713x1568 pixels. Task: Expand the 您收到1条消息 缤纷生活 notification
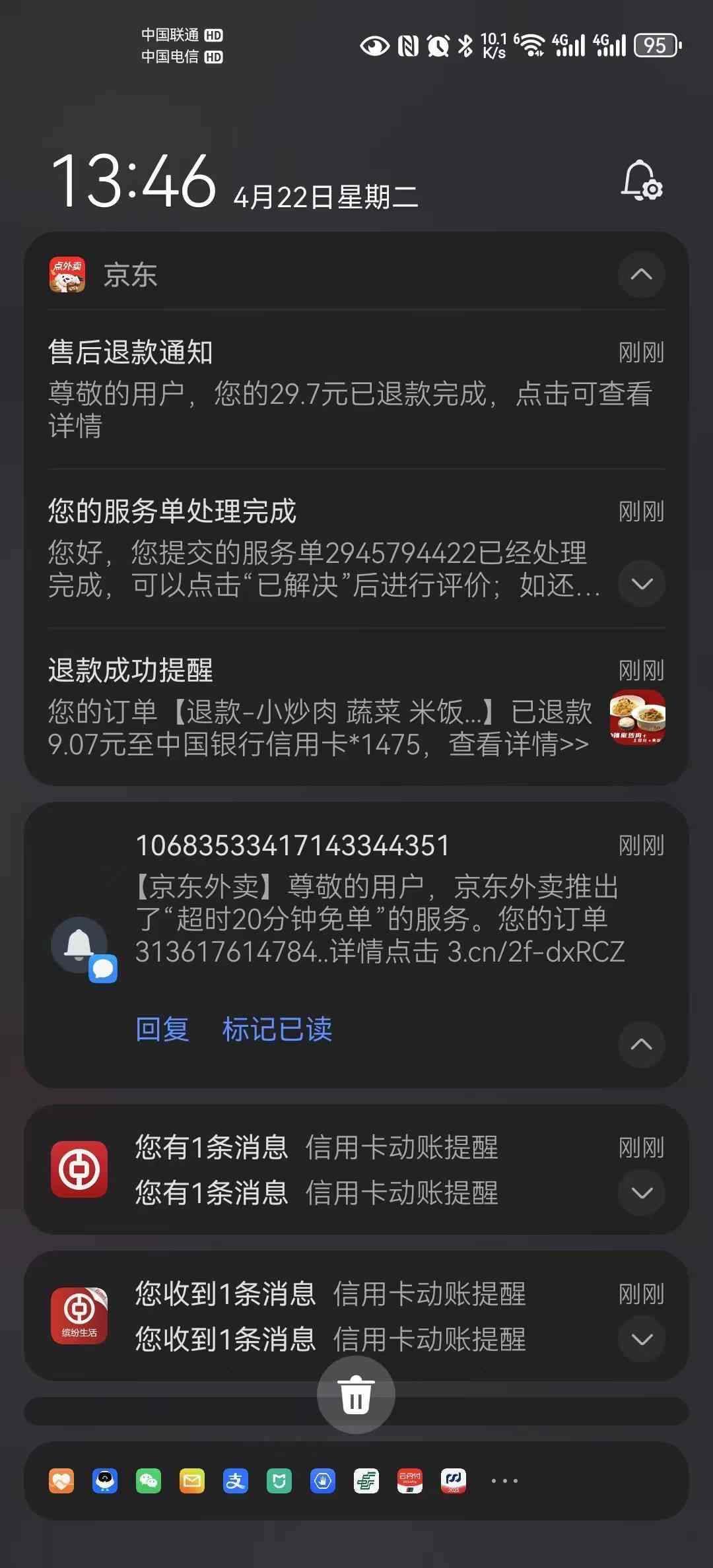(x=642, y=1339)
